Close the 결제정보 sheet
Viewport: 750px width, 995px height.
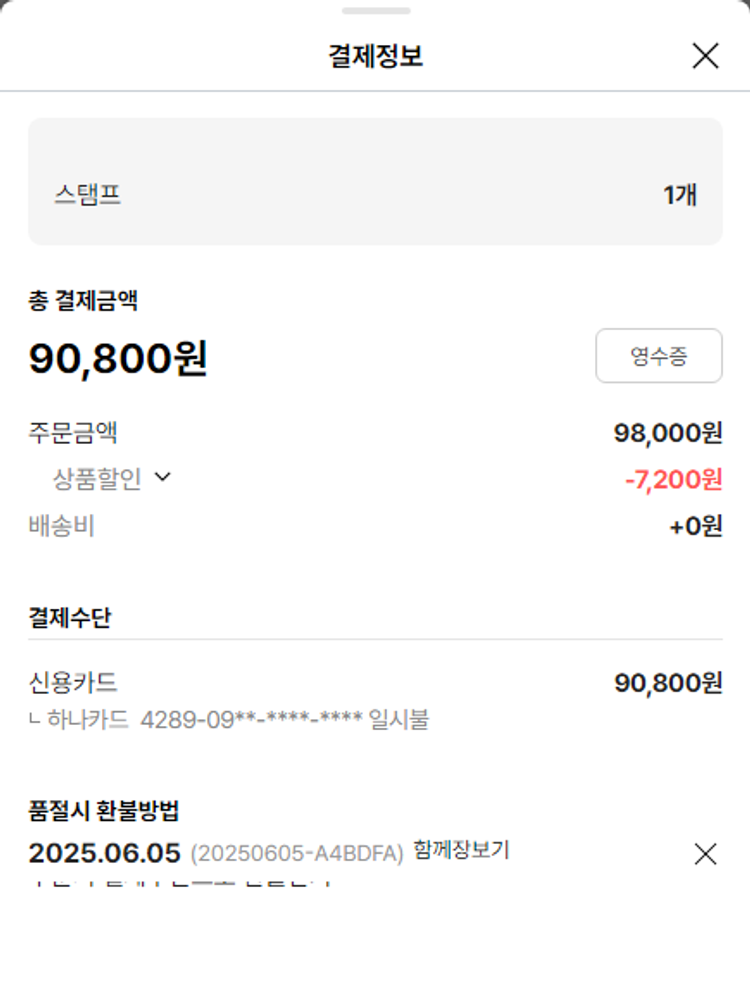pos(705,56)
